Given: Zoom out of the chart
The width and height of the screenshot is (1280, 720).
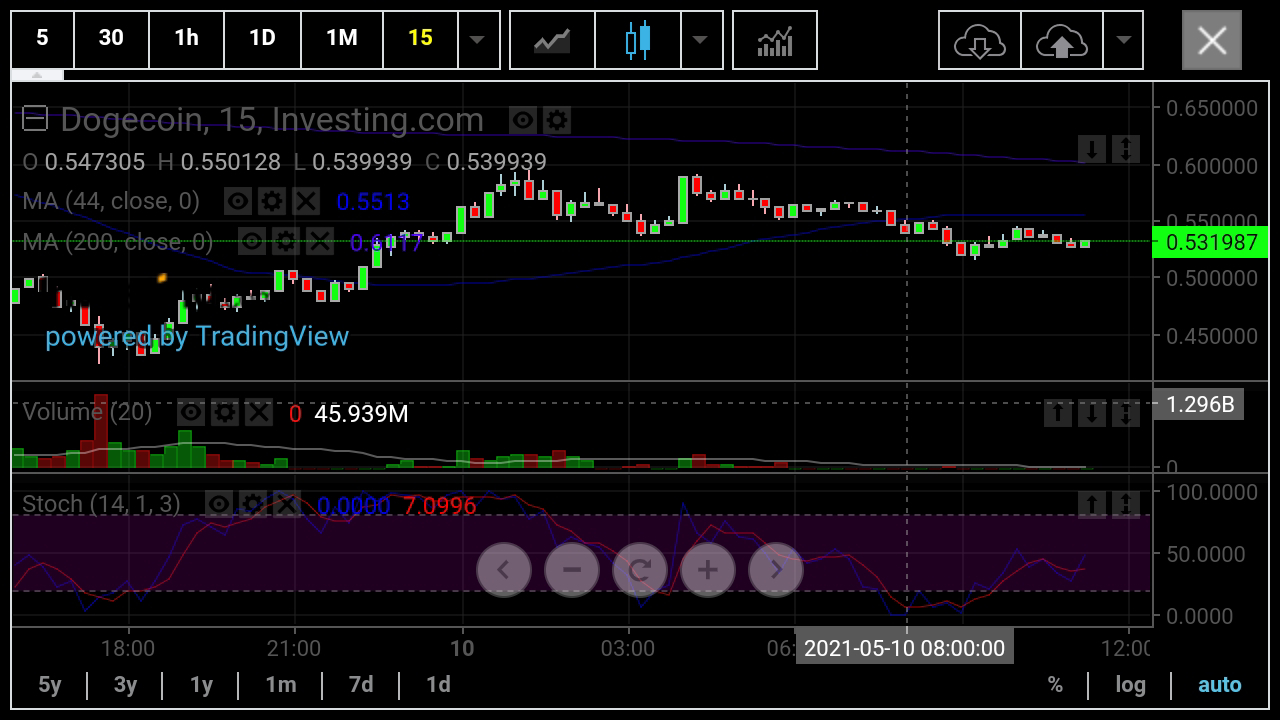Looking at the screenshot, I should click(x=571, y=570).
